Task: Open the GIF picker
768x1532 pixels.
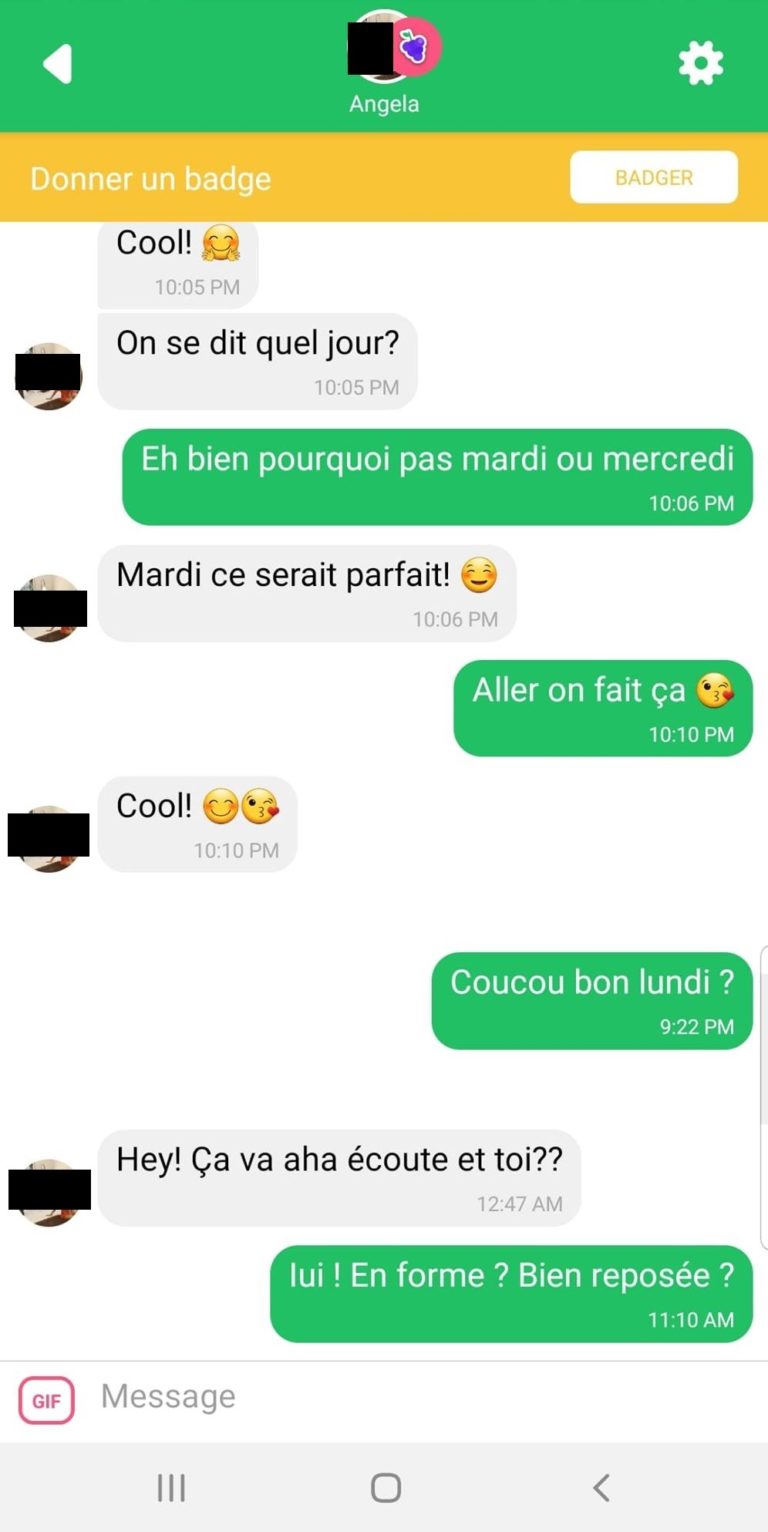Action: pos(47,1400)
